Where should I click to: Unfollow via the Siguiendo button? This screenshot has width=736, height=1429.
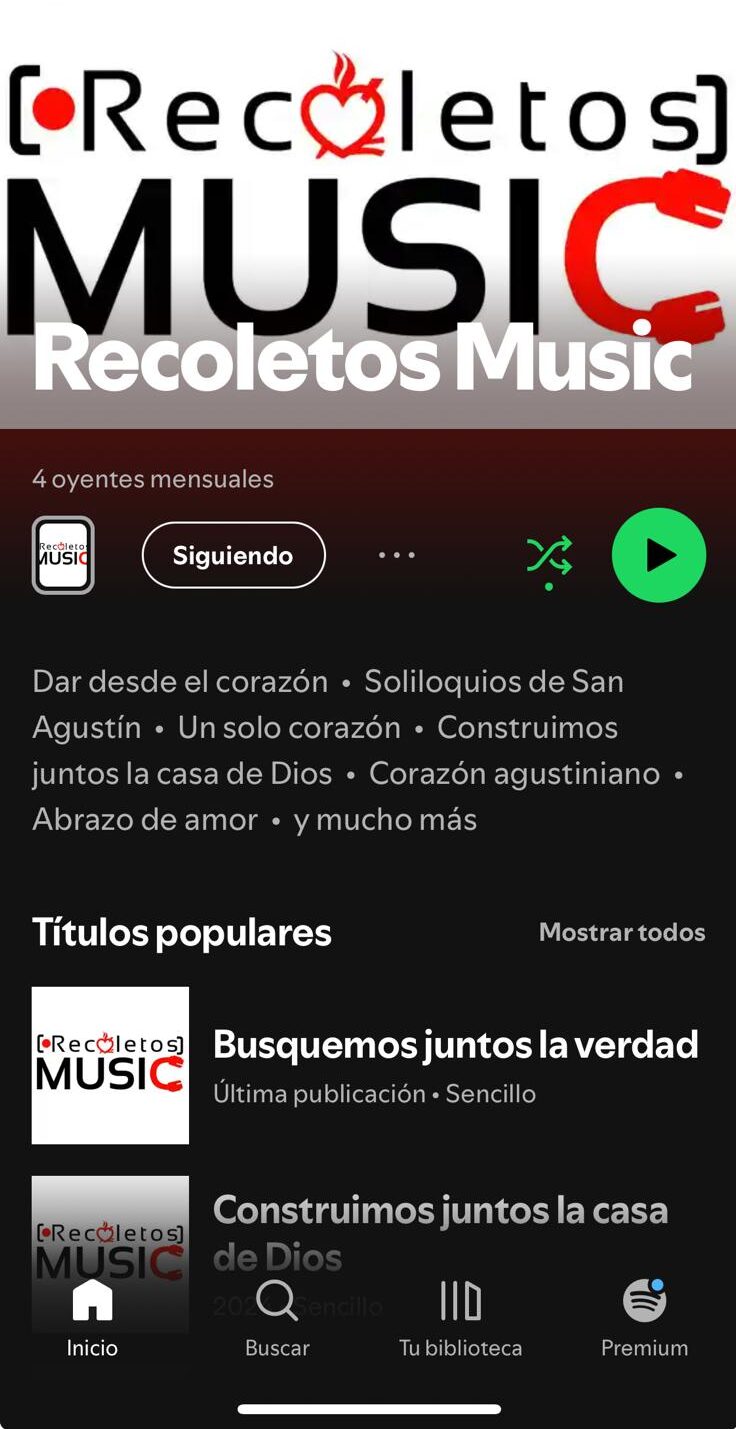tap(233, 555)
